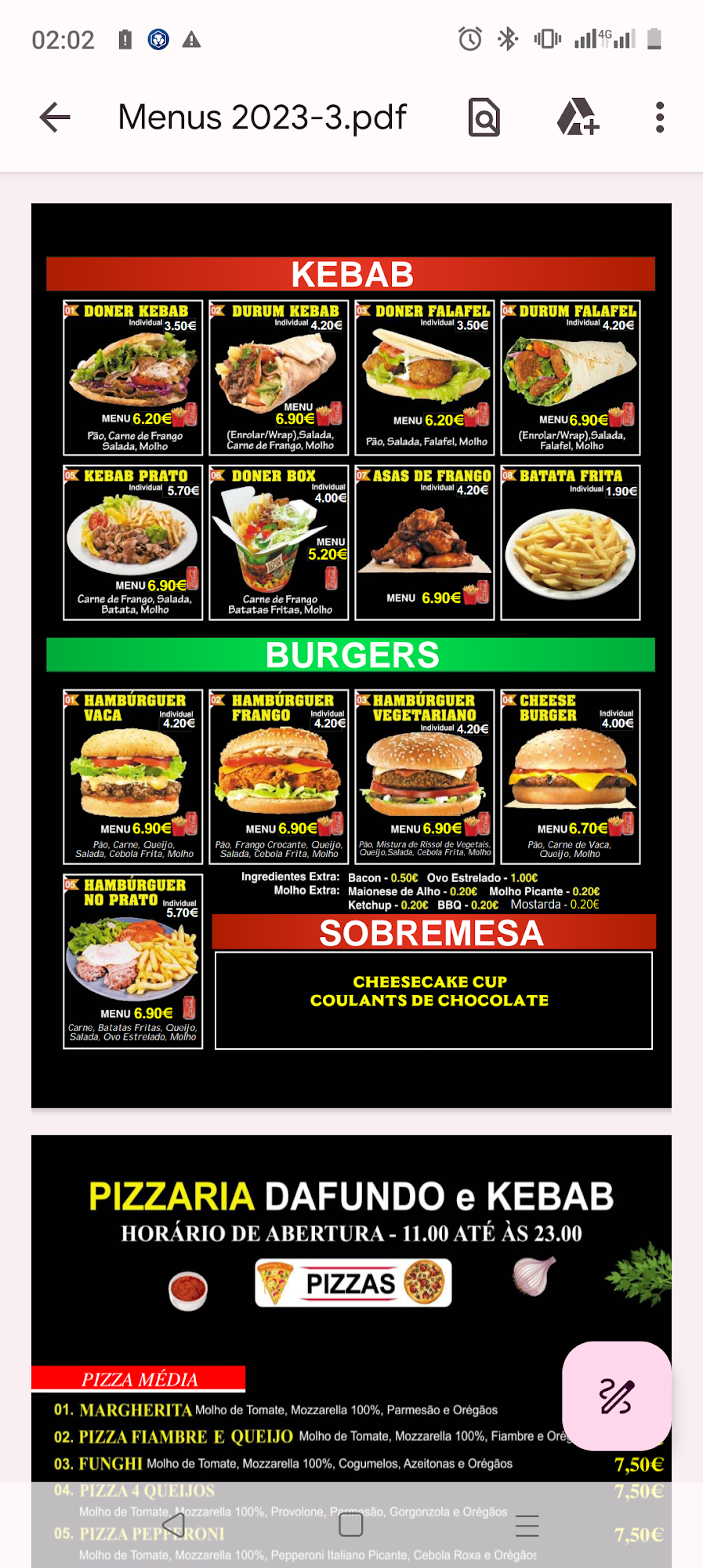The height and width of the screenshot is (1568, 703).
Task: Open the recent apps view
Action: [x=527, y=1526]
